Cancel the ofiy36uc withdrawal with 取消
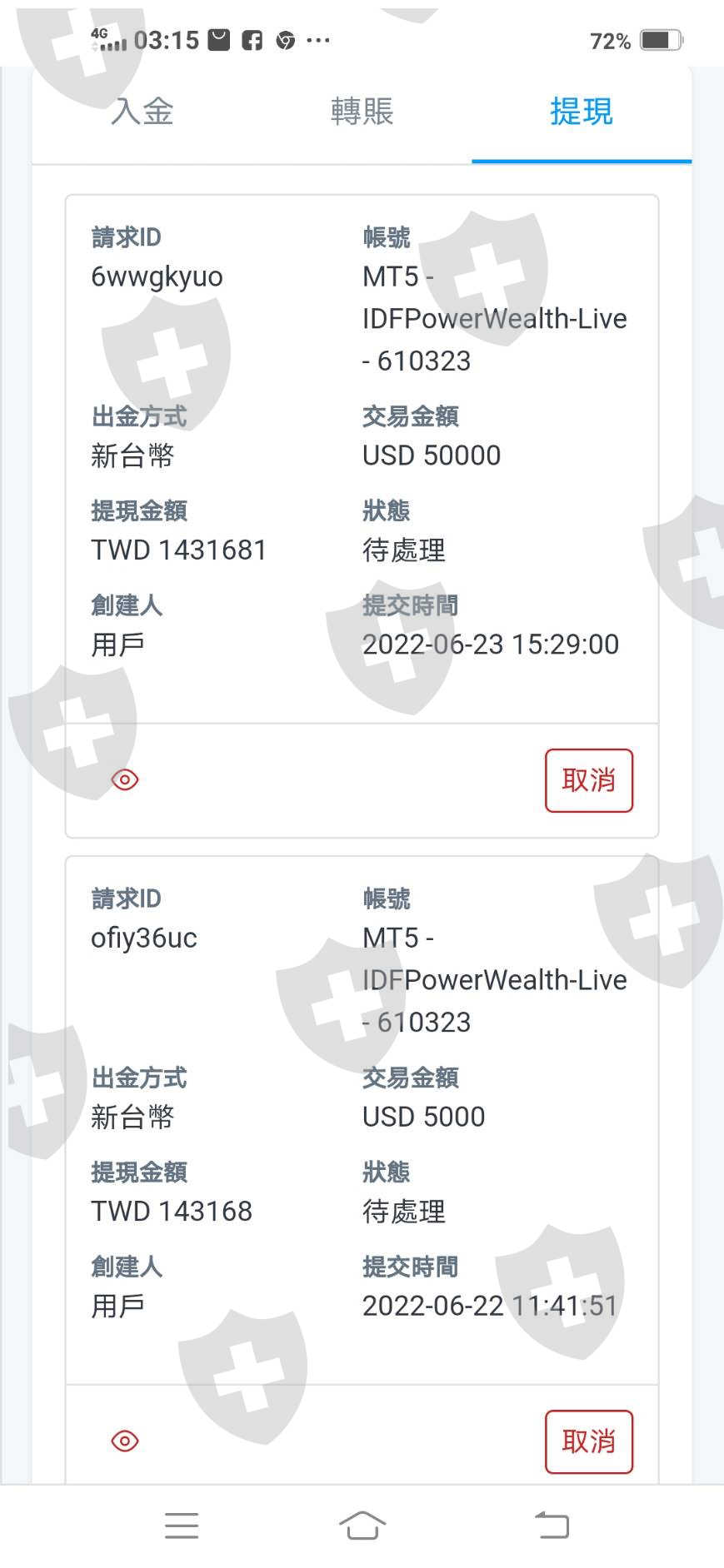Screen dimensions: 724x1568 pyautogui.click(x=589, y=1441)
